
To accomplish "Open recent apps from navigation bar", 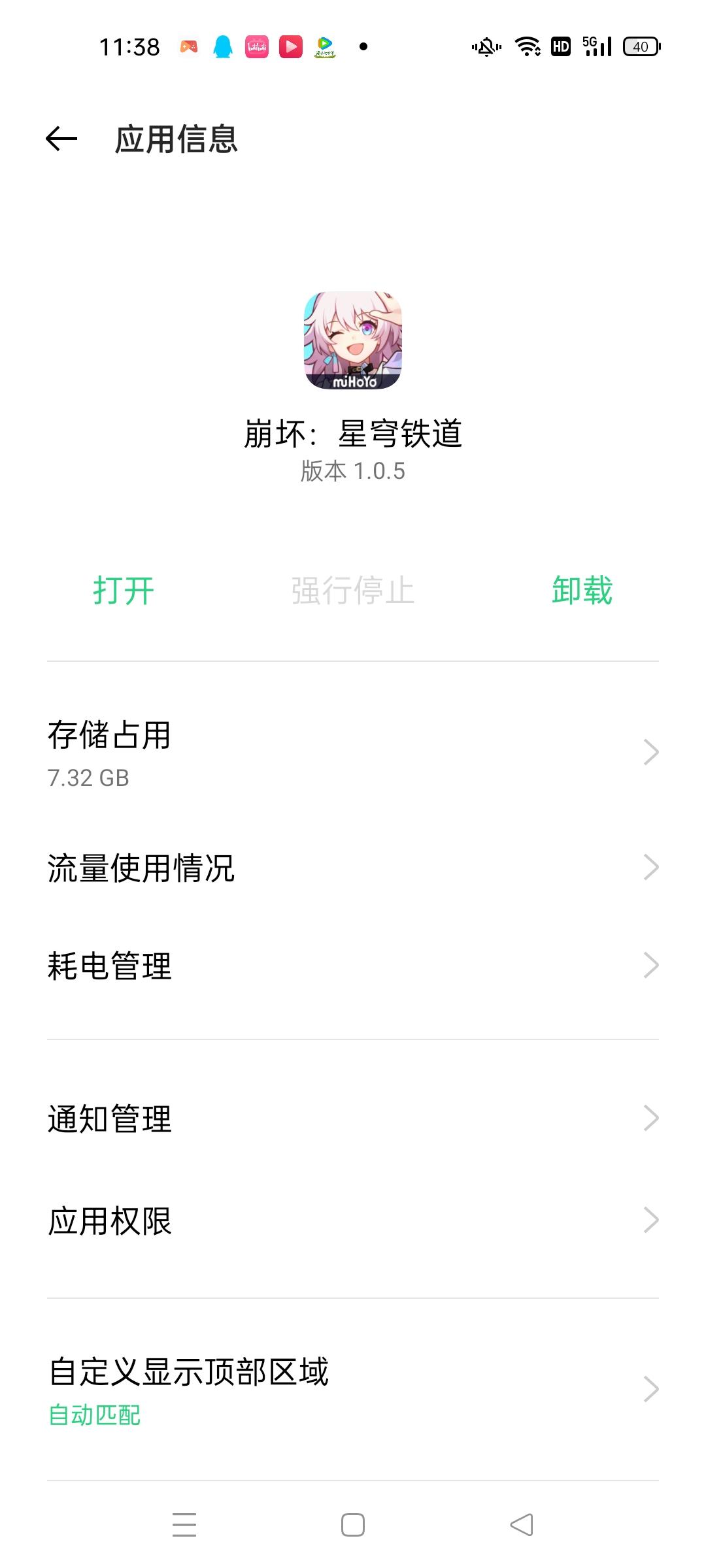I will (x=184, y=1525).
